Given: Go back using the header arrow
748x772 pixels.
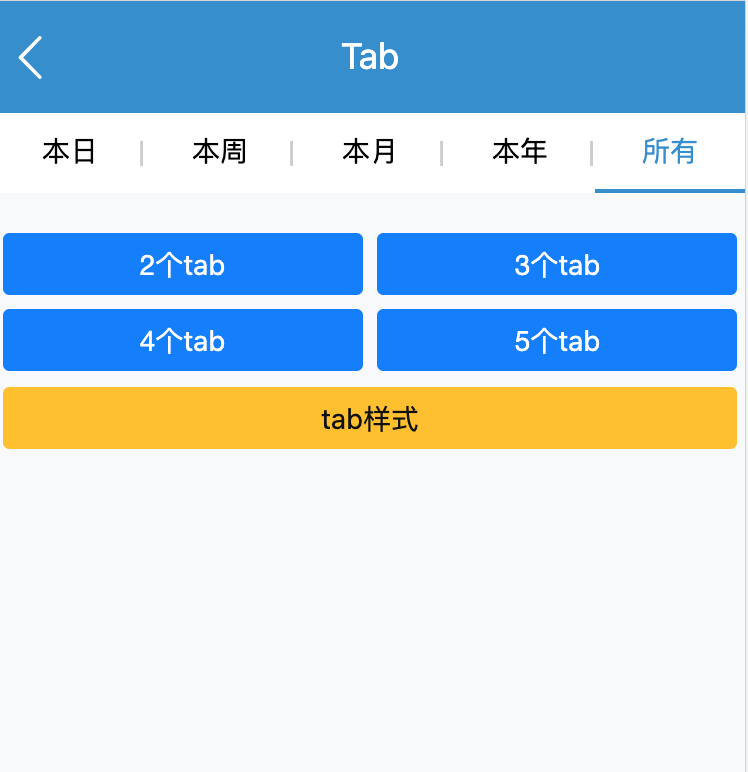Looking at the screenshot, I should tap(31, 57).
